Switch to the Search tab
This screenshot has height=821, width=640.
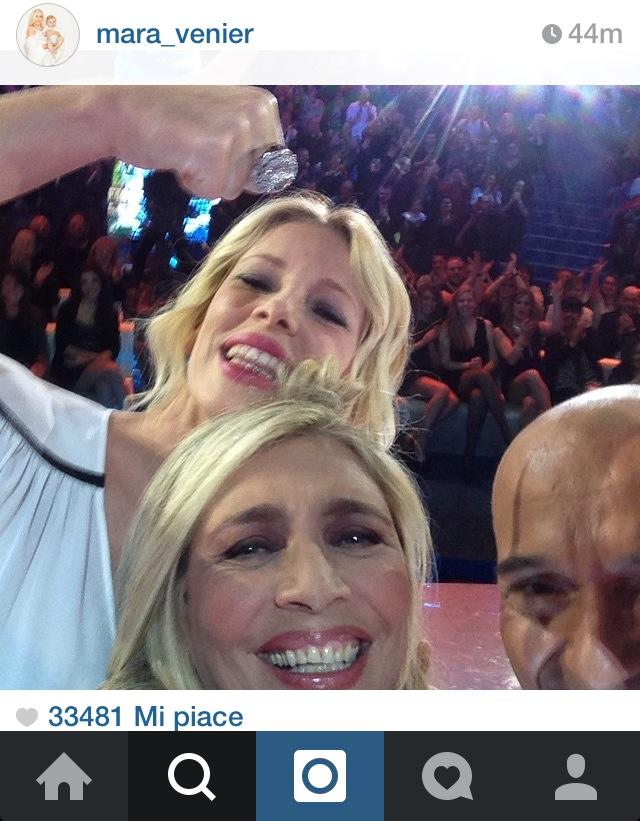point(192,776)
